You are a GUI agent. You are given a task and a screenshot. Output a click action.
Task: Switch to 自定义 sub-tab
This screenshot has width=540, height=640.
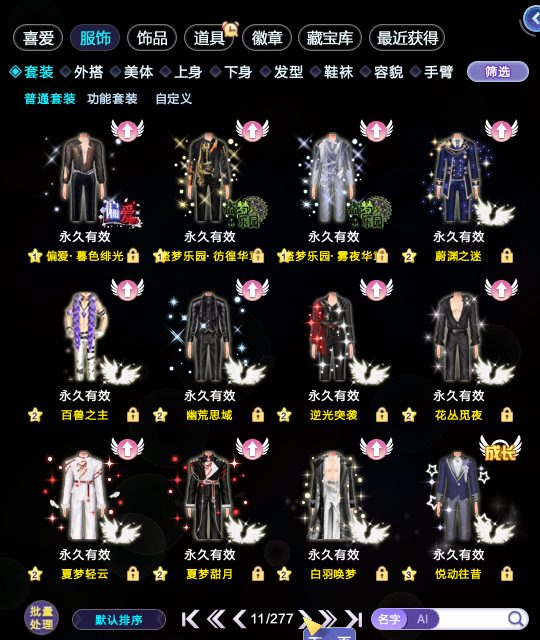coord(173,98)
